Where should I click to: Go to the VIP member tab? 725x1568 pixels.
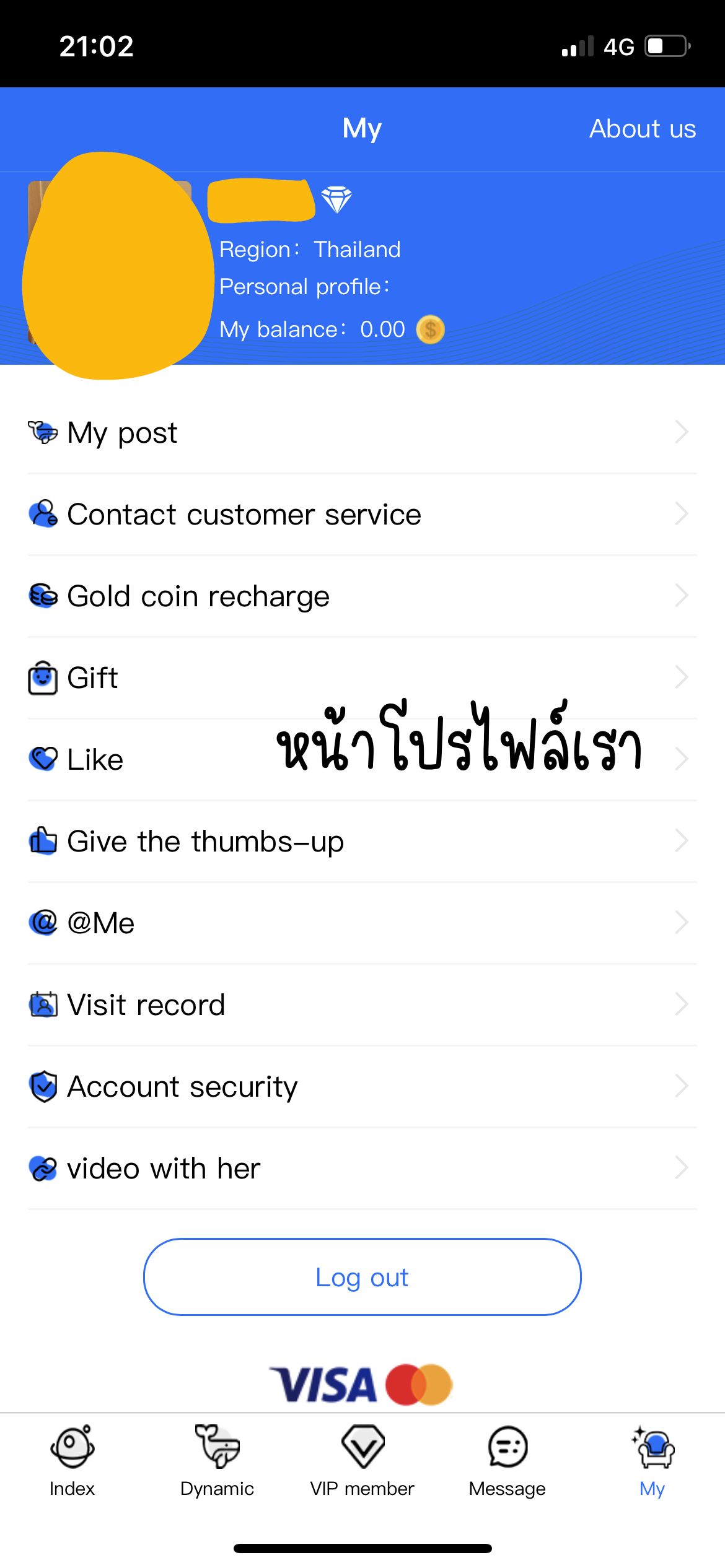pyautogui.click(x=362, y=1460)
